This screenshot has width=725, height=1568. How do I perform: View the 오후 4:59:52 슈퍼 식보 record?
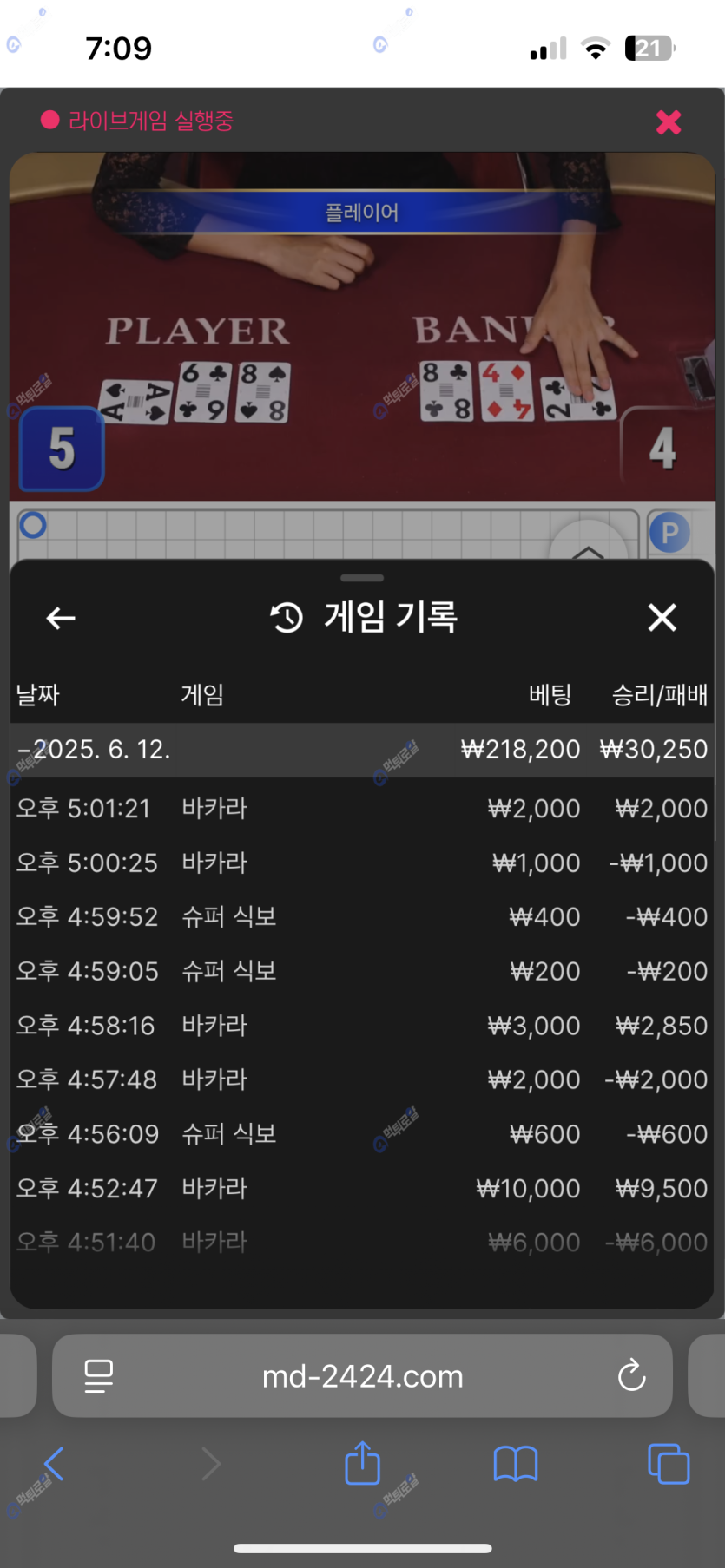[x=361, y=917]
